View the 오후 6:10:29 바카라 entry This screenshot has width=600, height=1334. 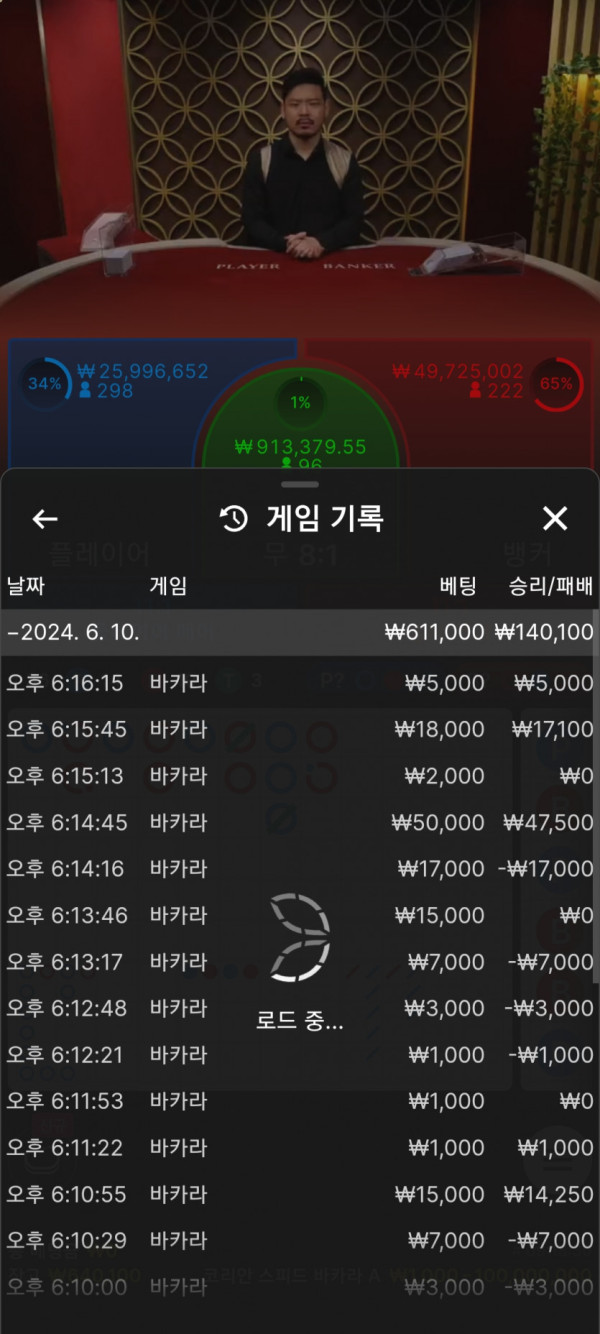(300, 1241)
